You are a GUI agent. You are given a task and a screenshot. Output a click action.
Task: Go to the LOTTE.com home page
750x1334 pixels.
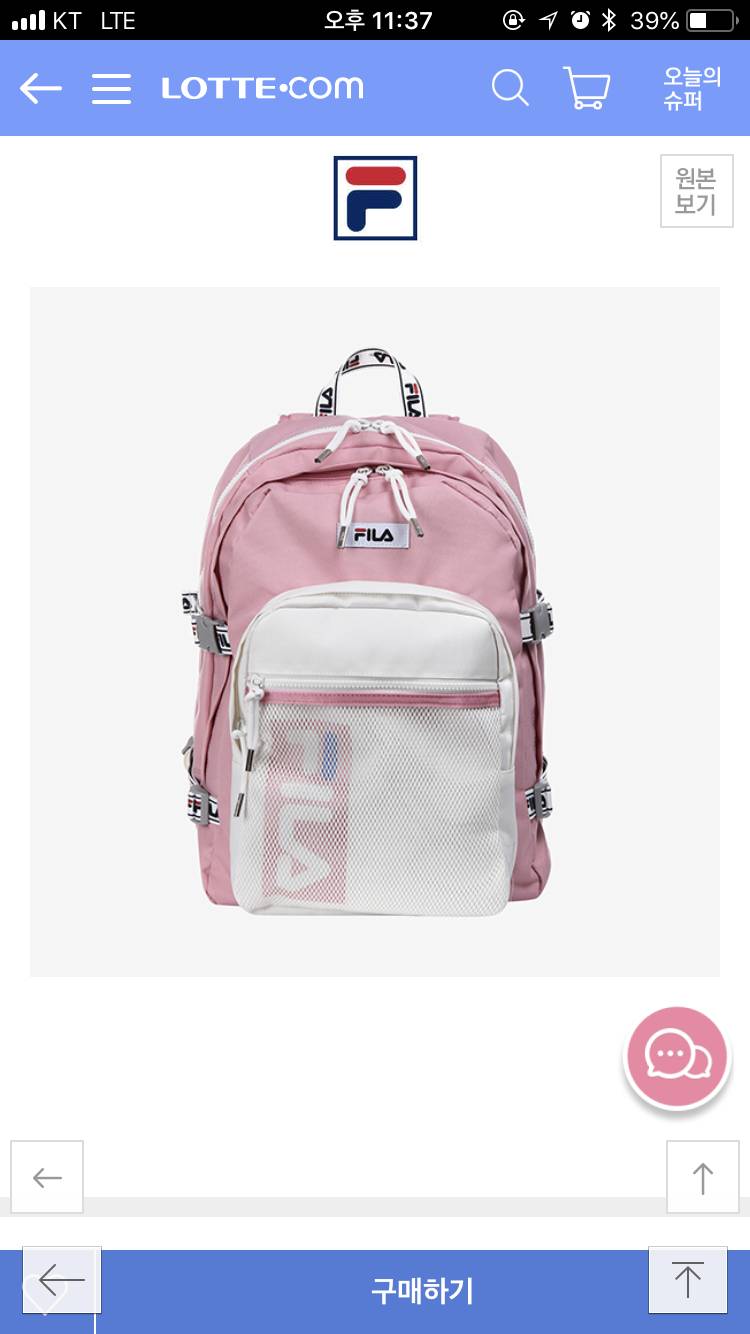262,88
